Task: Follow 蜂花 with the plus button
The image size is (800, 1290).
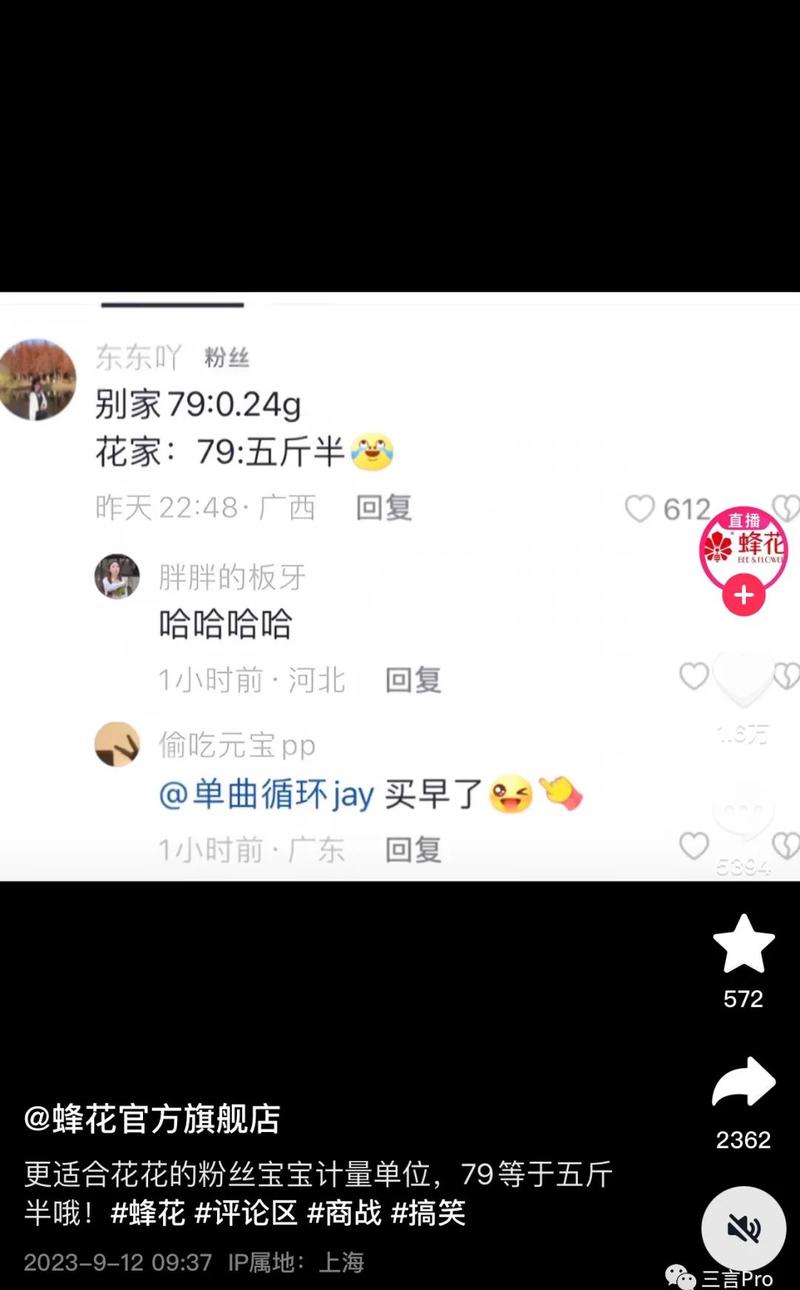Action: [x=743, y=597]
